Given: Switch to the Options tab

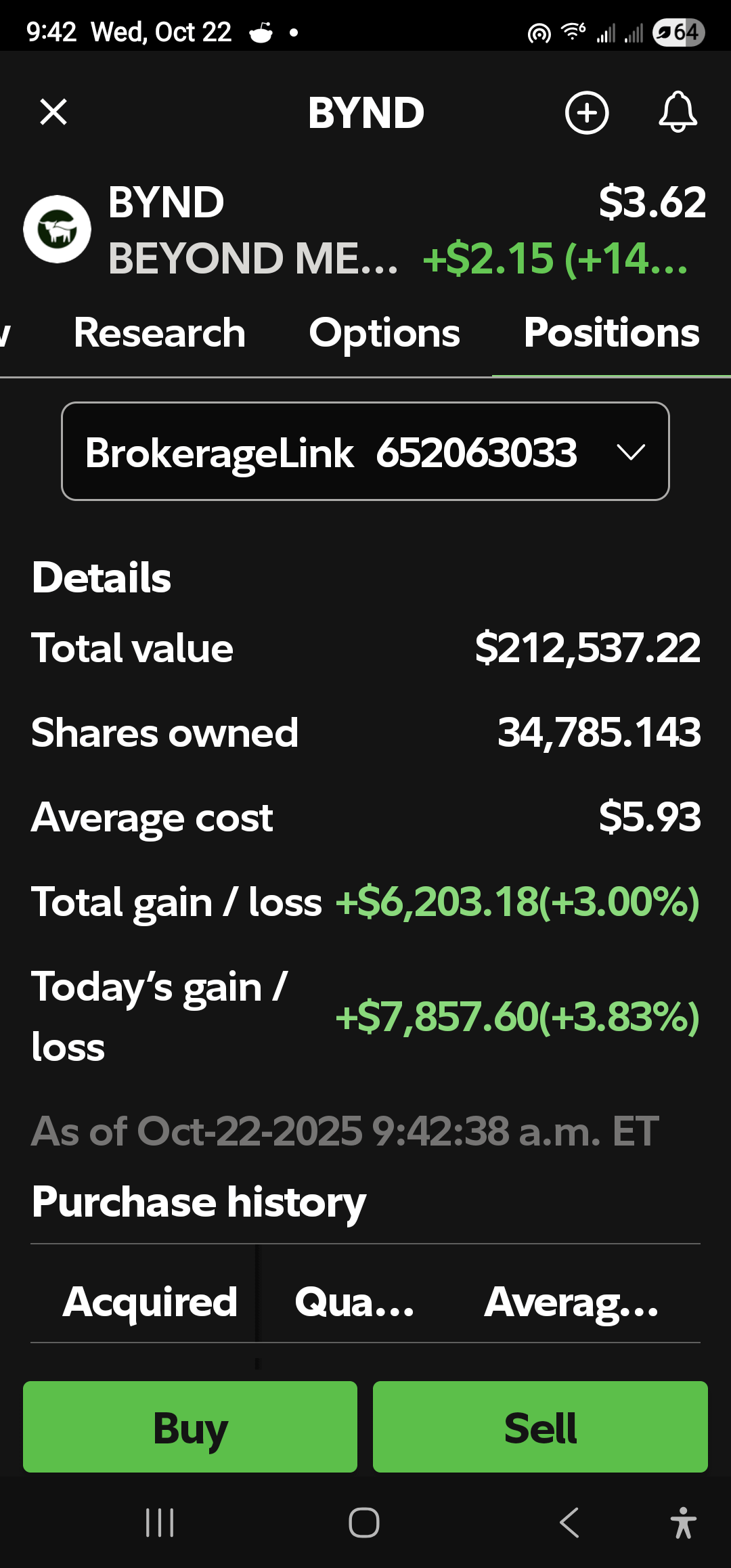Looking at the screenshot, I should [x=384, y=333].
